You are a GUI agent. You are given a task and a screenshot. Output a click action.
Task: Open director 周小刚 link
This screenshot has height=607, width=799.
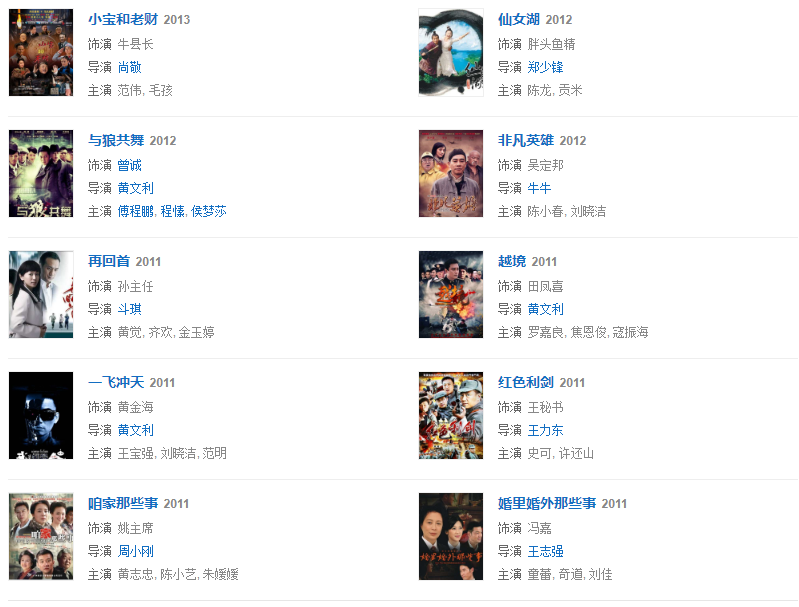click(x=135, y=551)
